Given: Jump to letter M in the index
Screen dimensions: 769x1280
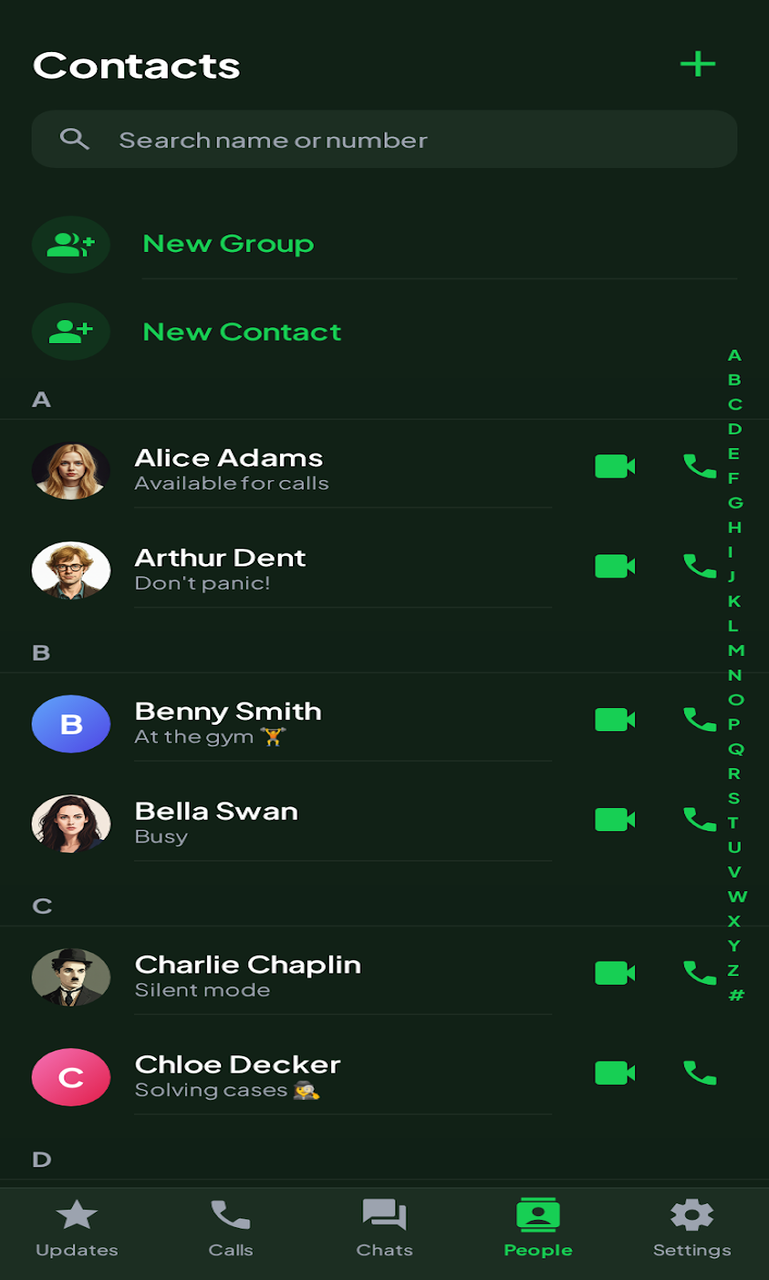Looking at the screenshot, I should (x=735, y=651).
